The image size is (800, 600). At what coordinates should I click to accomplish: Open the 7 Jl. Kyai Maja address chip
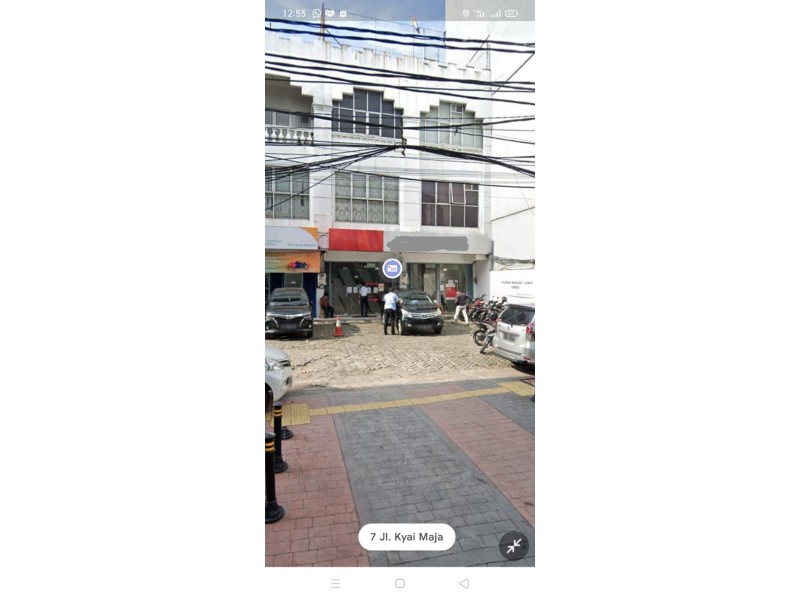[406, 537]
